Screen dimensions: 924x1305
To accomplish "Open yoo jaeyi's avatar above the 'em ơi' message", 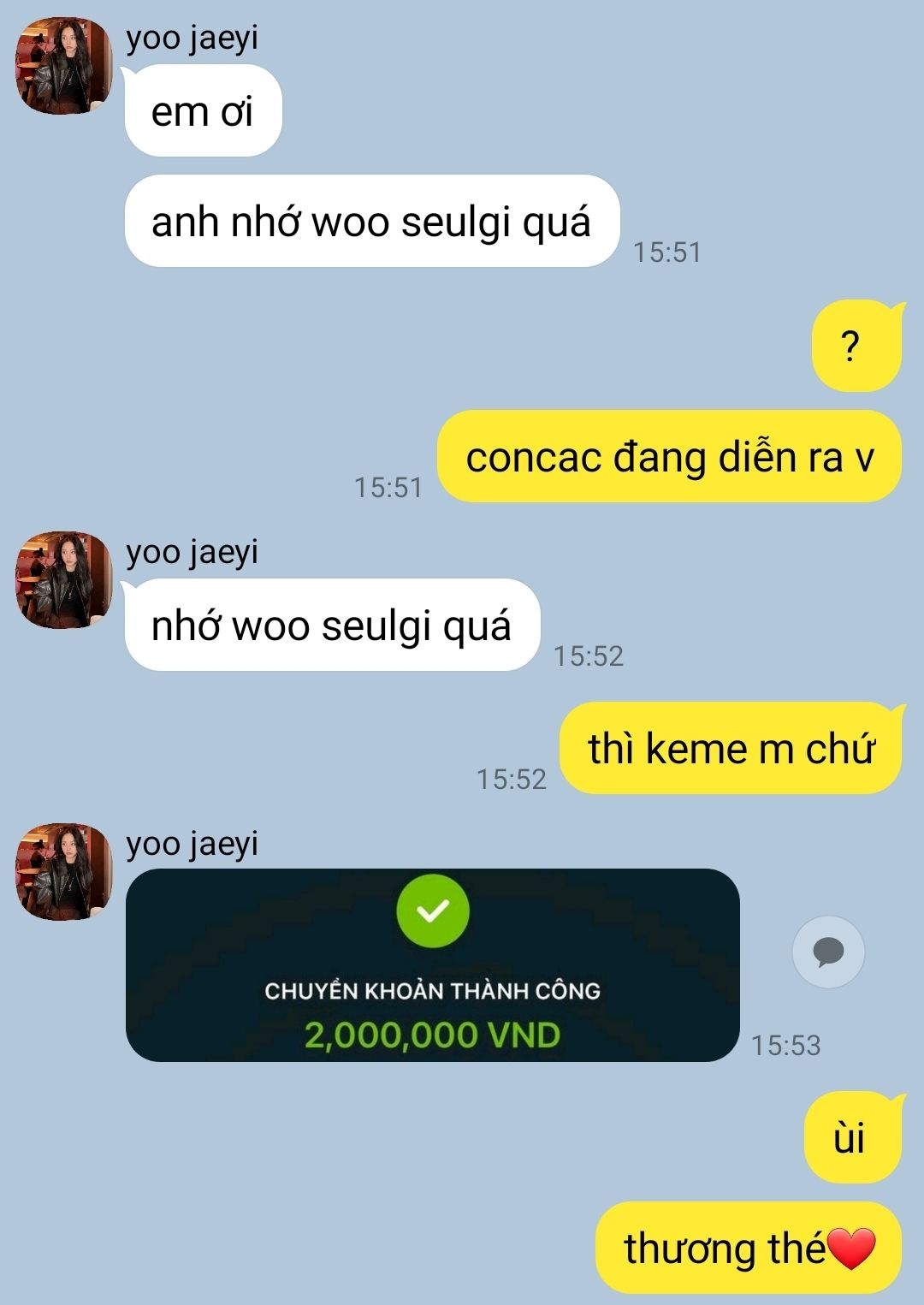I will tap(64, 65).
